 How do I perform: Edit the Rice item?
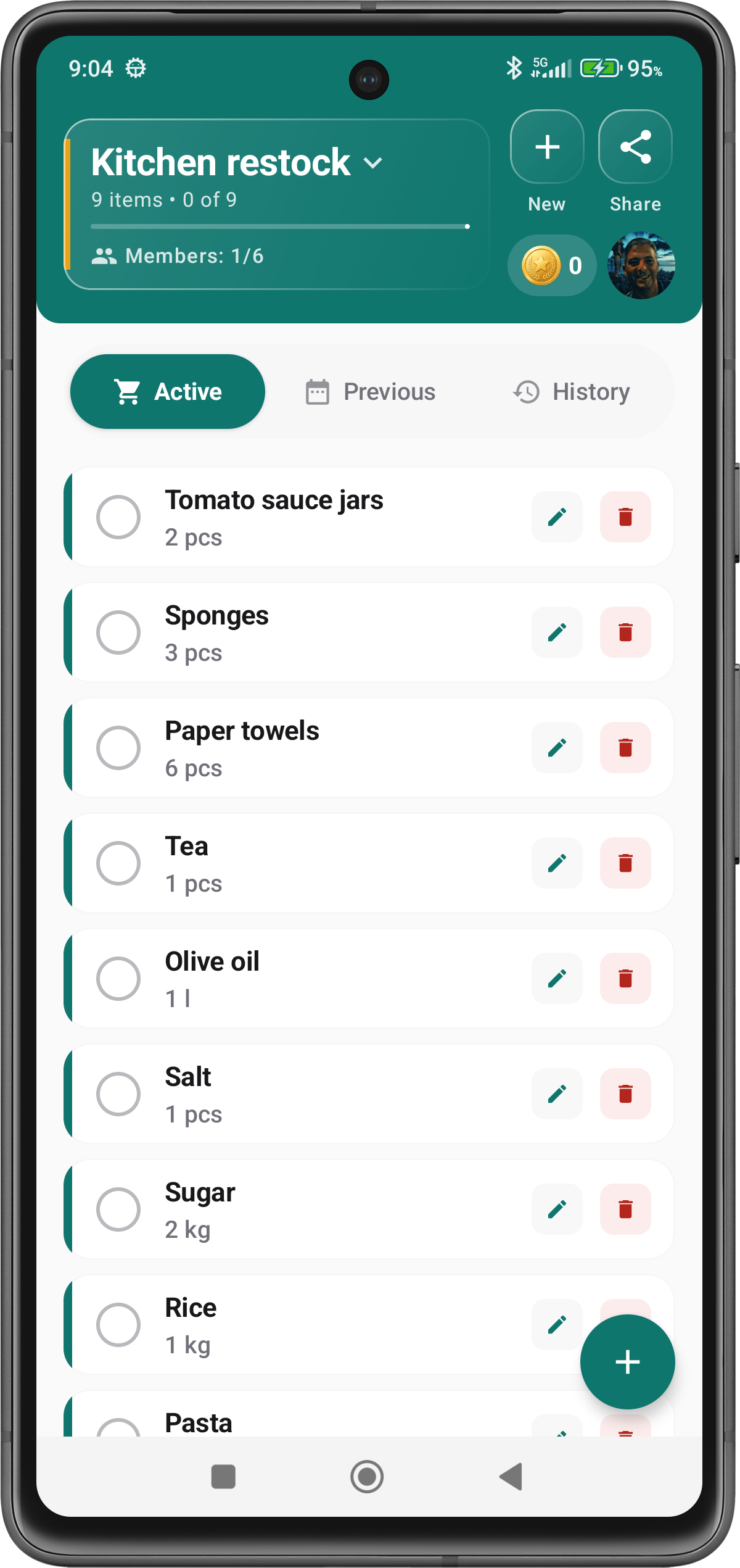(x=557, y=1325)
